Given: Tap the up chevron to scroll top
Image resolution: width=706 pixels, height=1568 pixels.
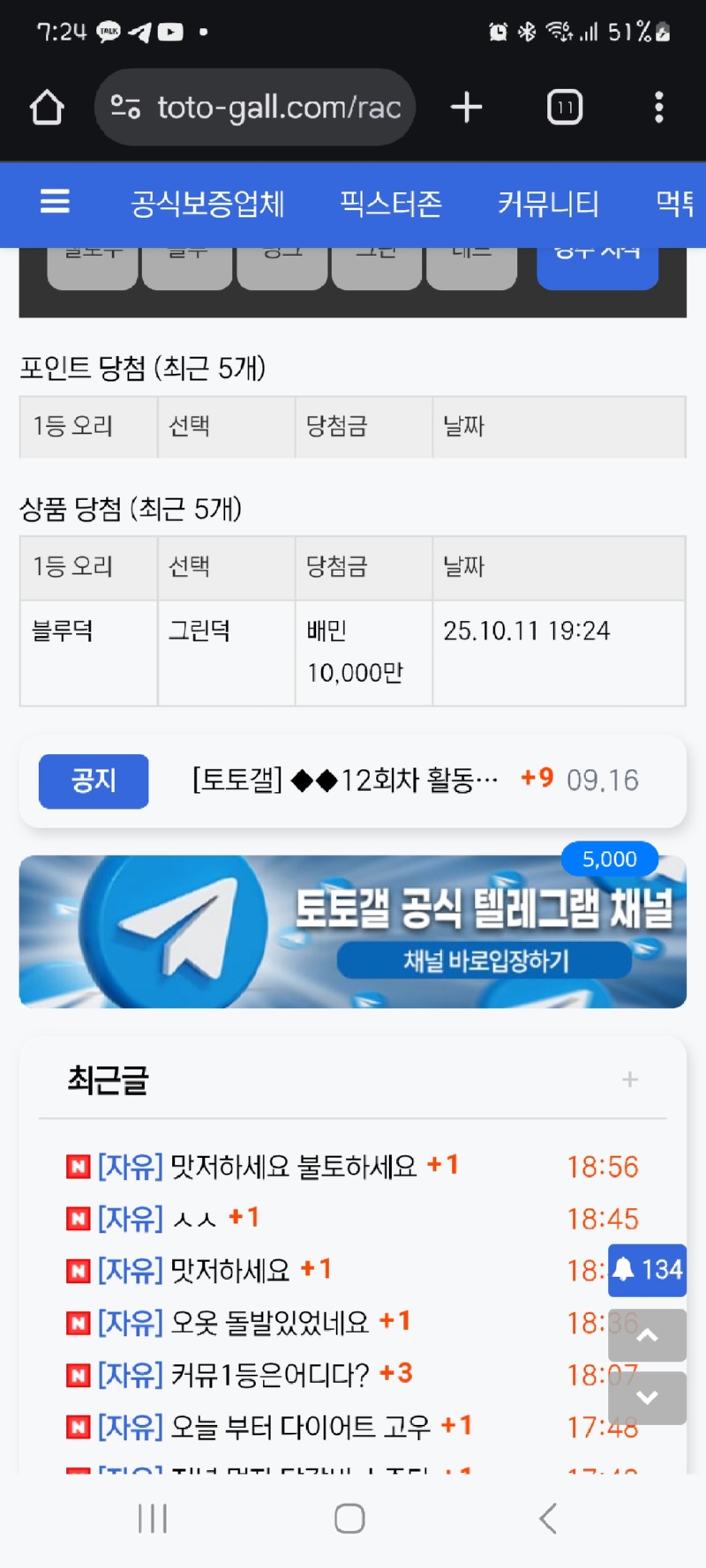Looking at the screenshot, I should (x=647, y=1335).
